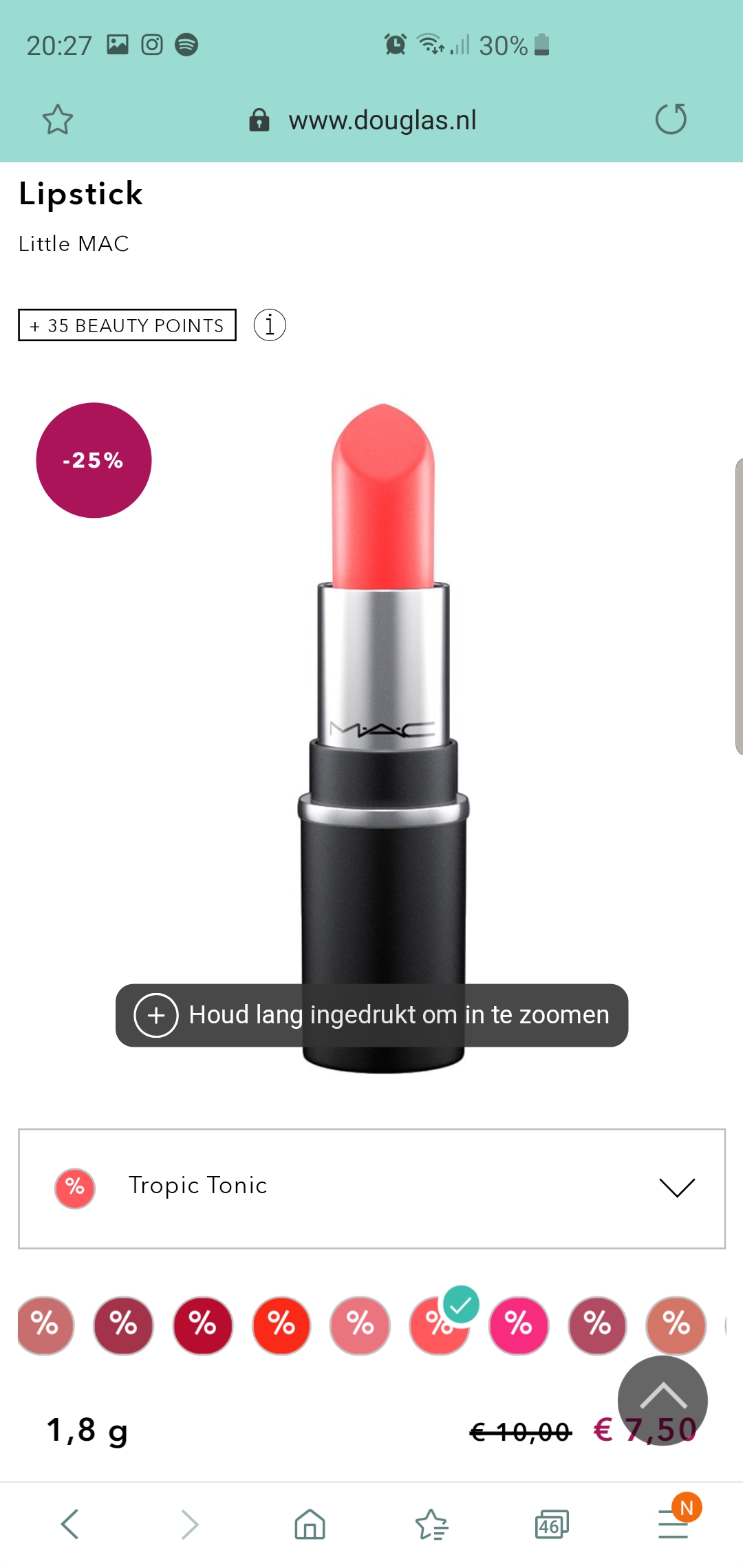Screen dimensions: 743x1568
Task: Choose the hot pink shade swatch
Action: pyautogui.click(x=519, y=1325)
